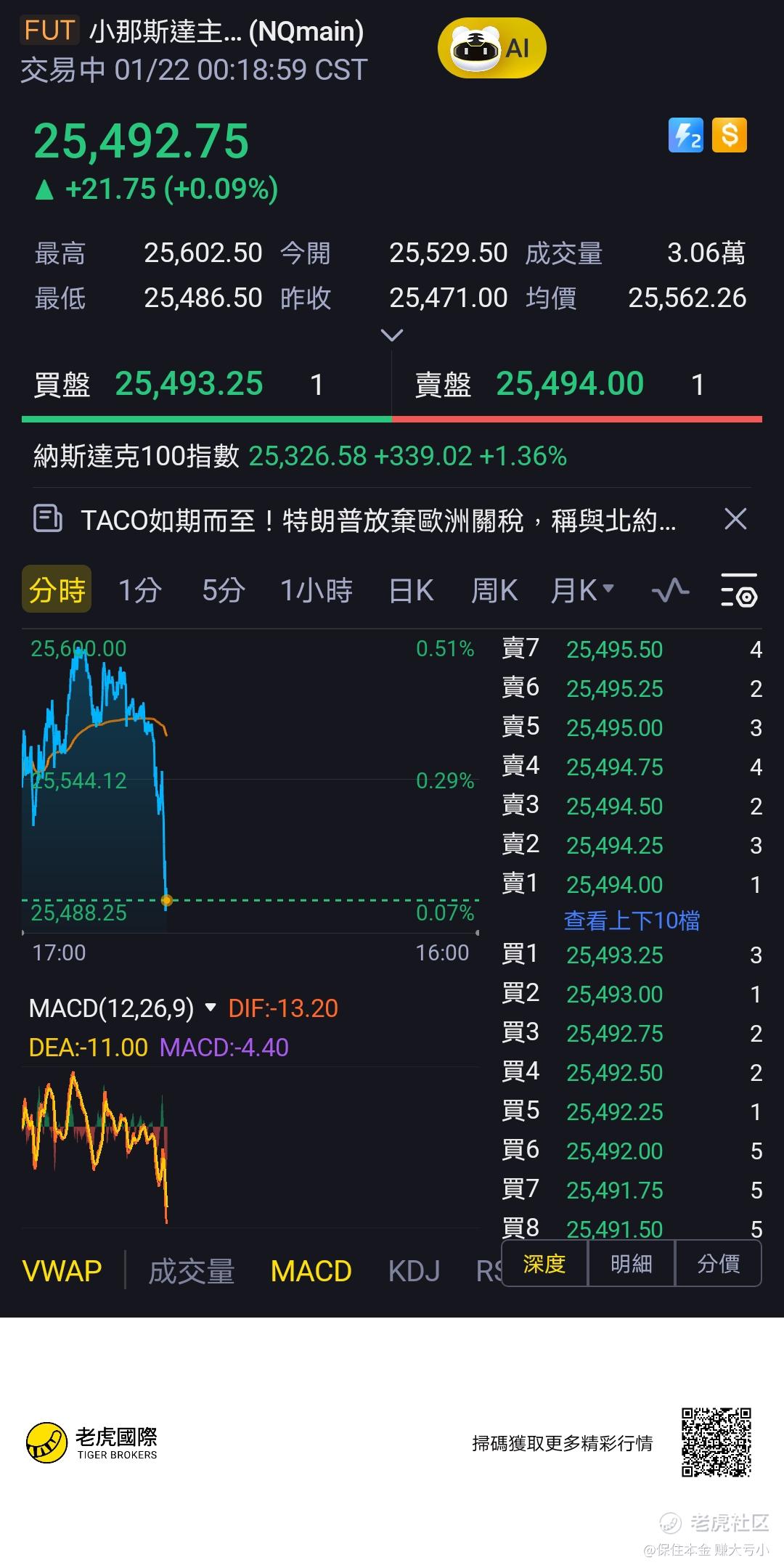
Task: Expand the quote details chevron
Action: [x=391, y=335]
